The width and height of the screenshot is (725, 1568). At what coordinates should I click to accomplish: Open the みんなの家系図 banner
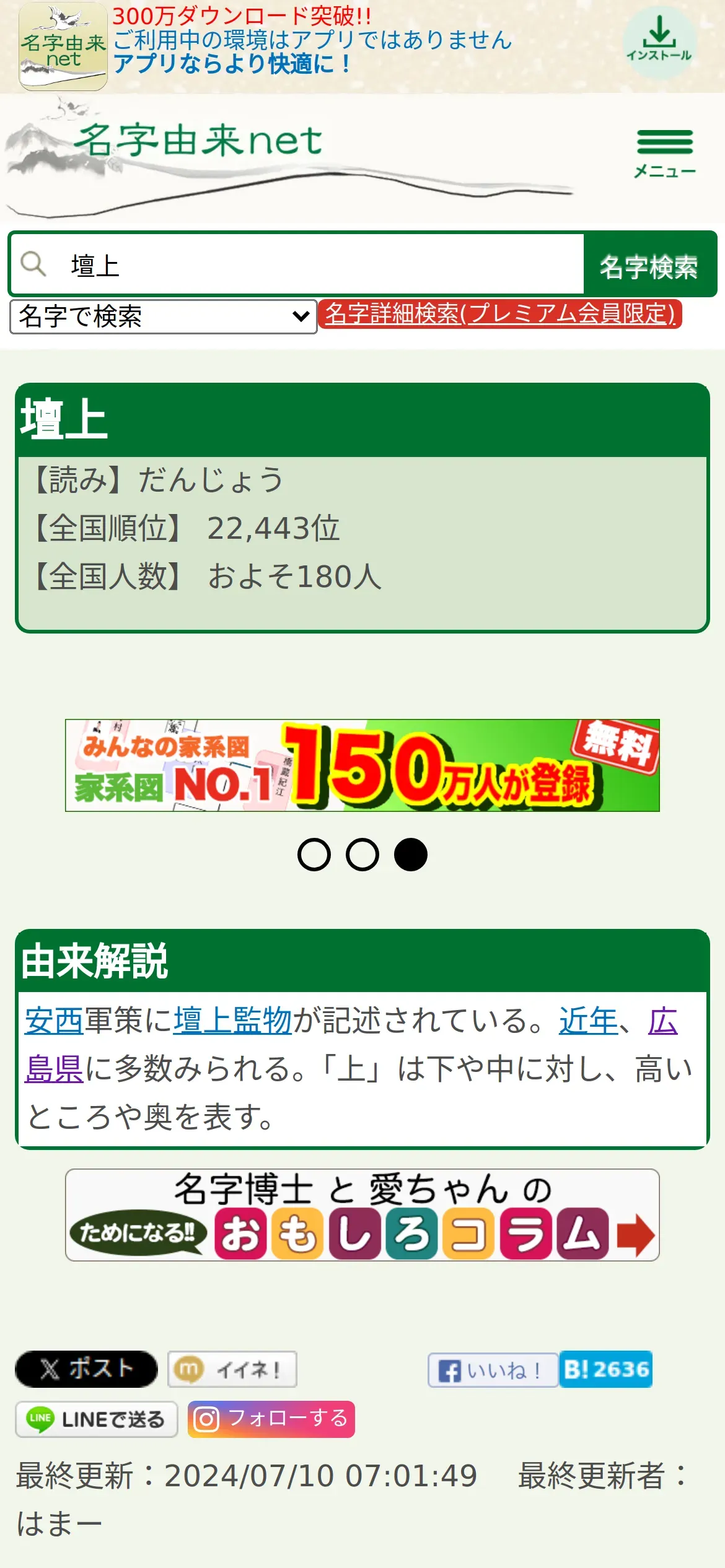tap(362, 765)
